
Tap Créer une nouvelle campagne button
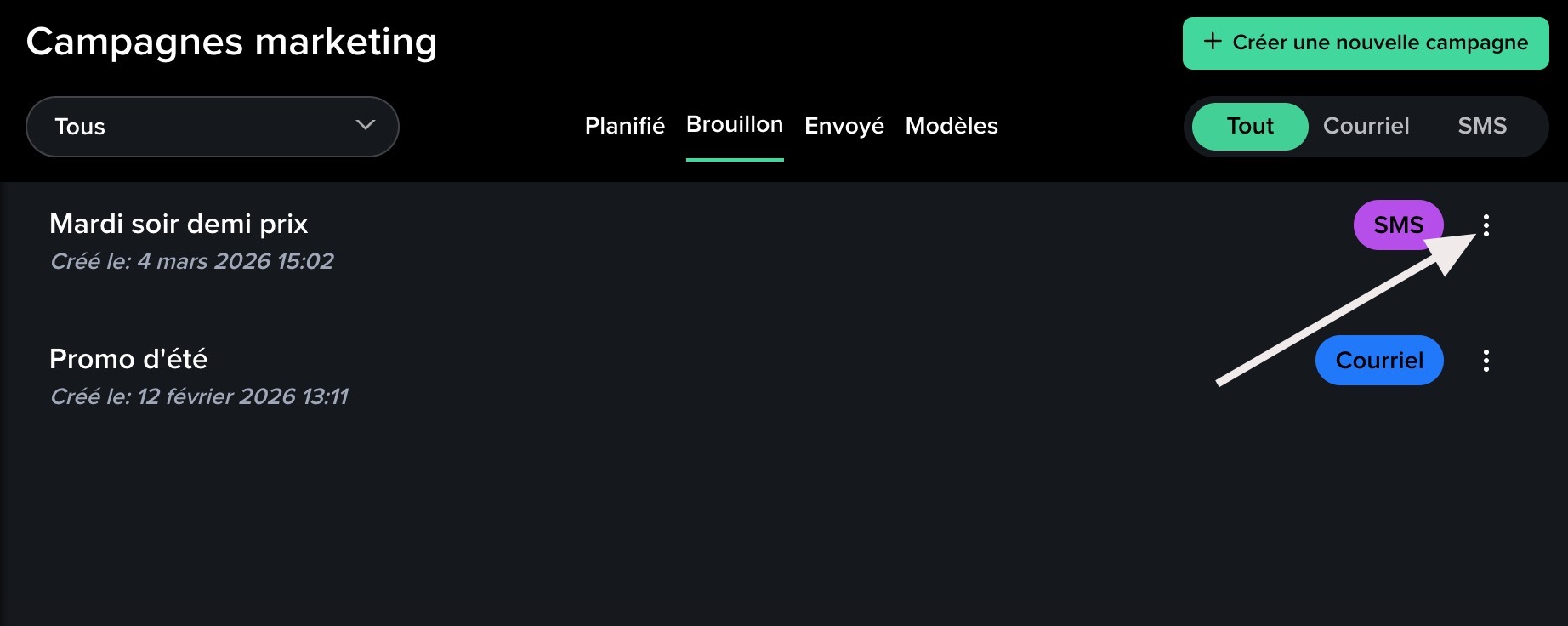coord(1365,43)
